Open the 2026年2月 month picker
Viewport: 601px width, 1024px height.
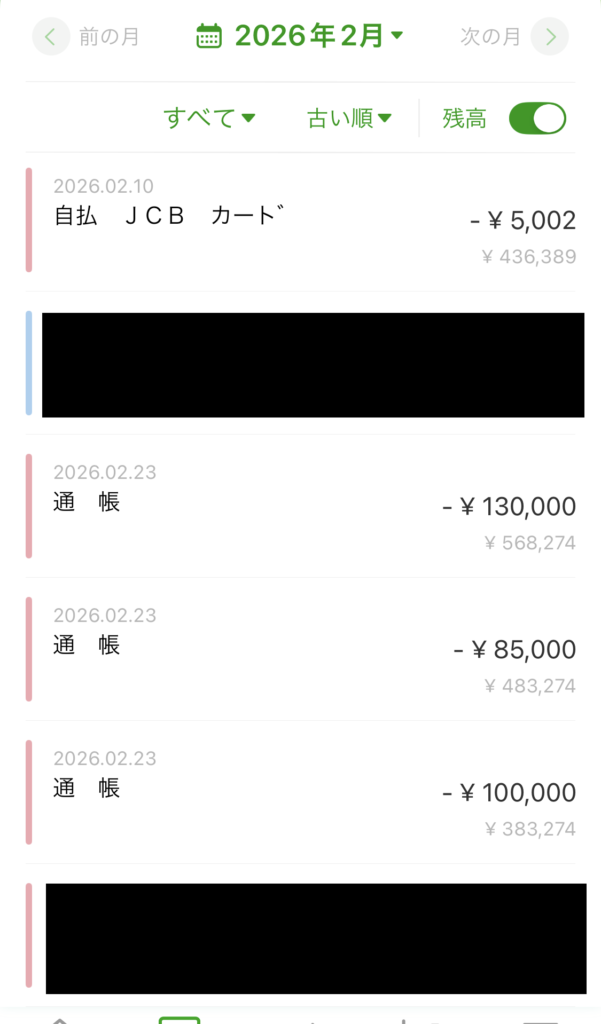coord(301,37)
